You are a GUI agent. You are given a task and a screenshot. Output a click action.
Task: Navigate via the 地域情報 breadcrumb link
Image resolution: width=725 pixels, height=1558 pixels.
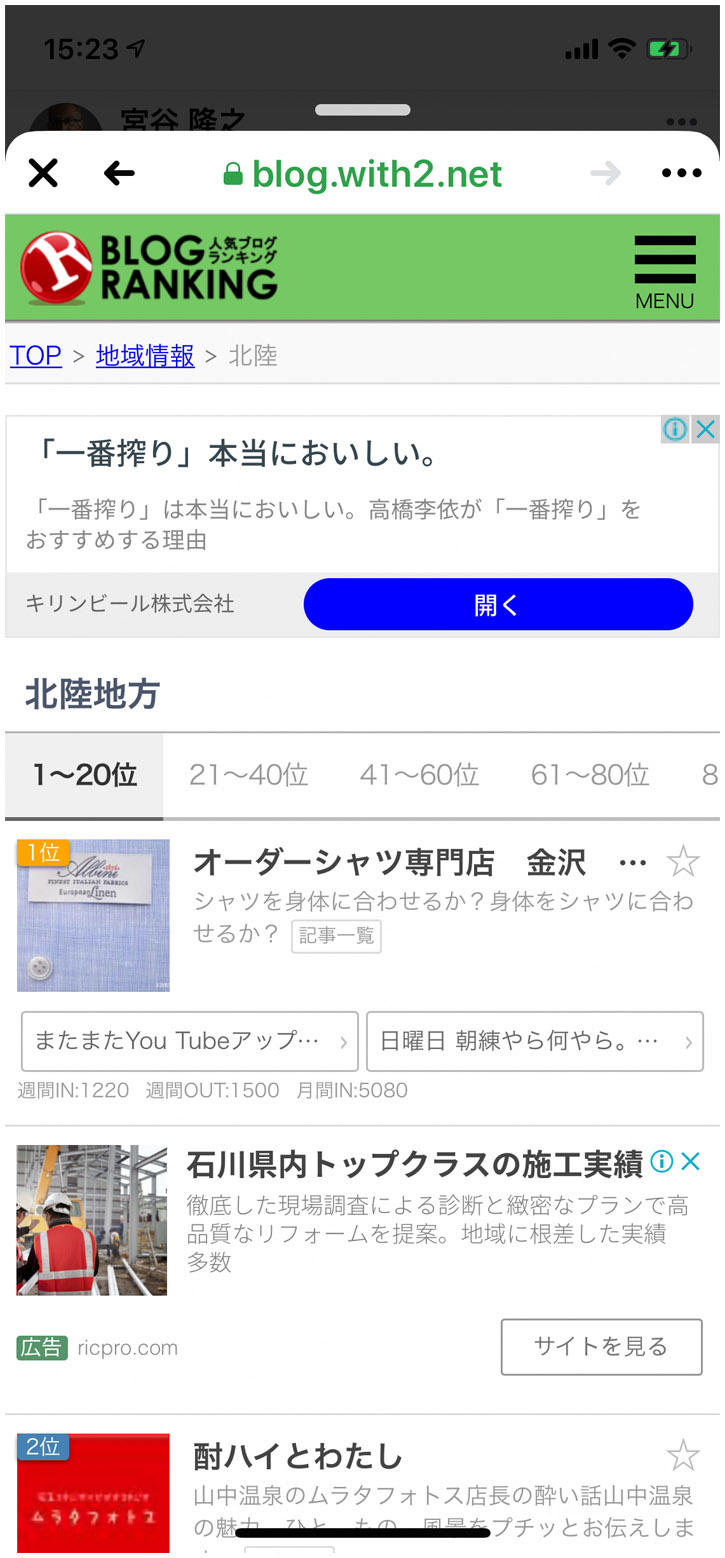[x=144, y=356]
